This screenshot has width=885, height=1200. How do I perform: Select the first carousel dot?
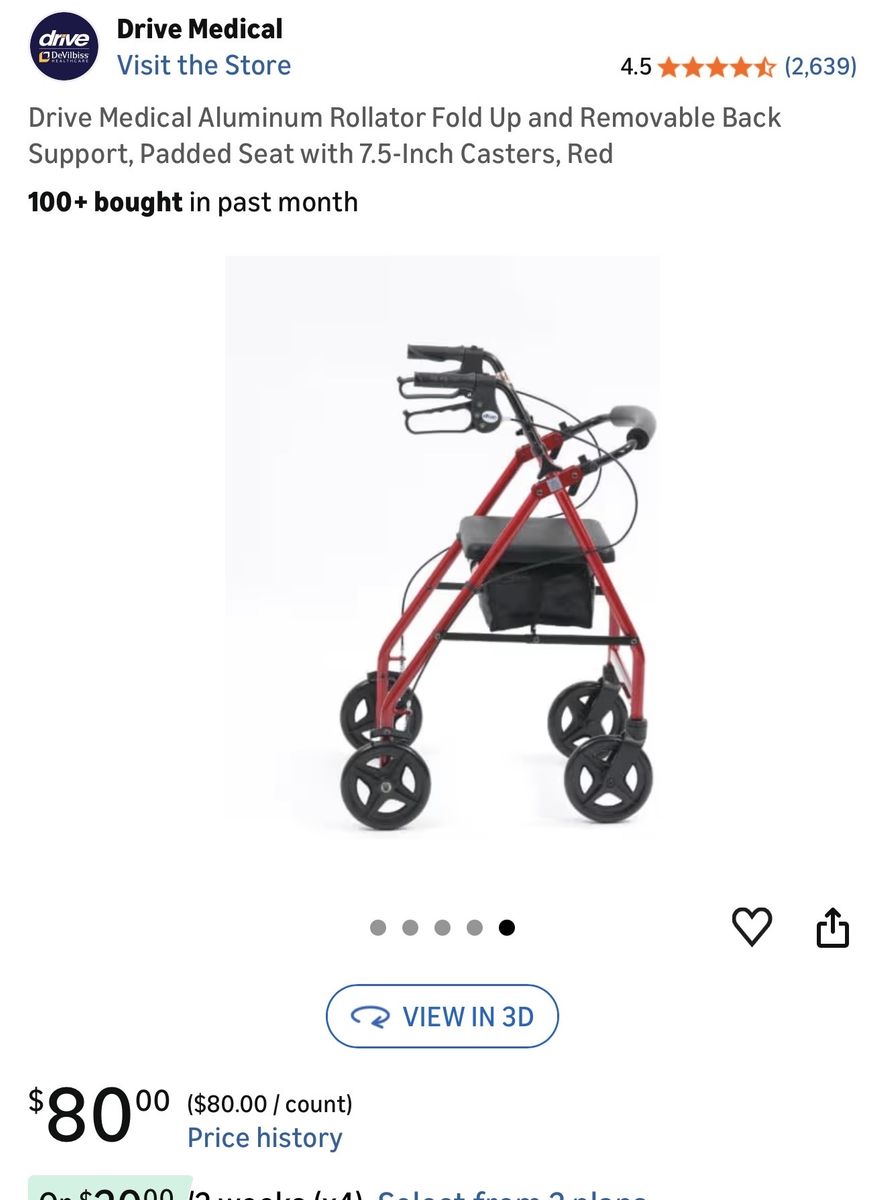pos(378,928)
